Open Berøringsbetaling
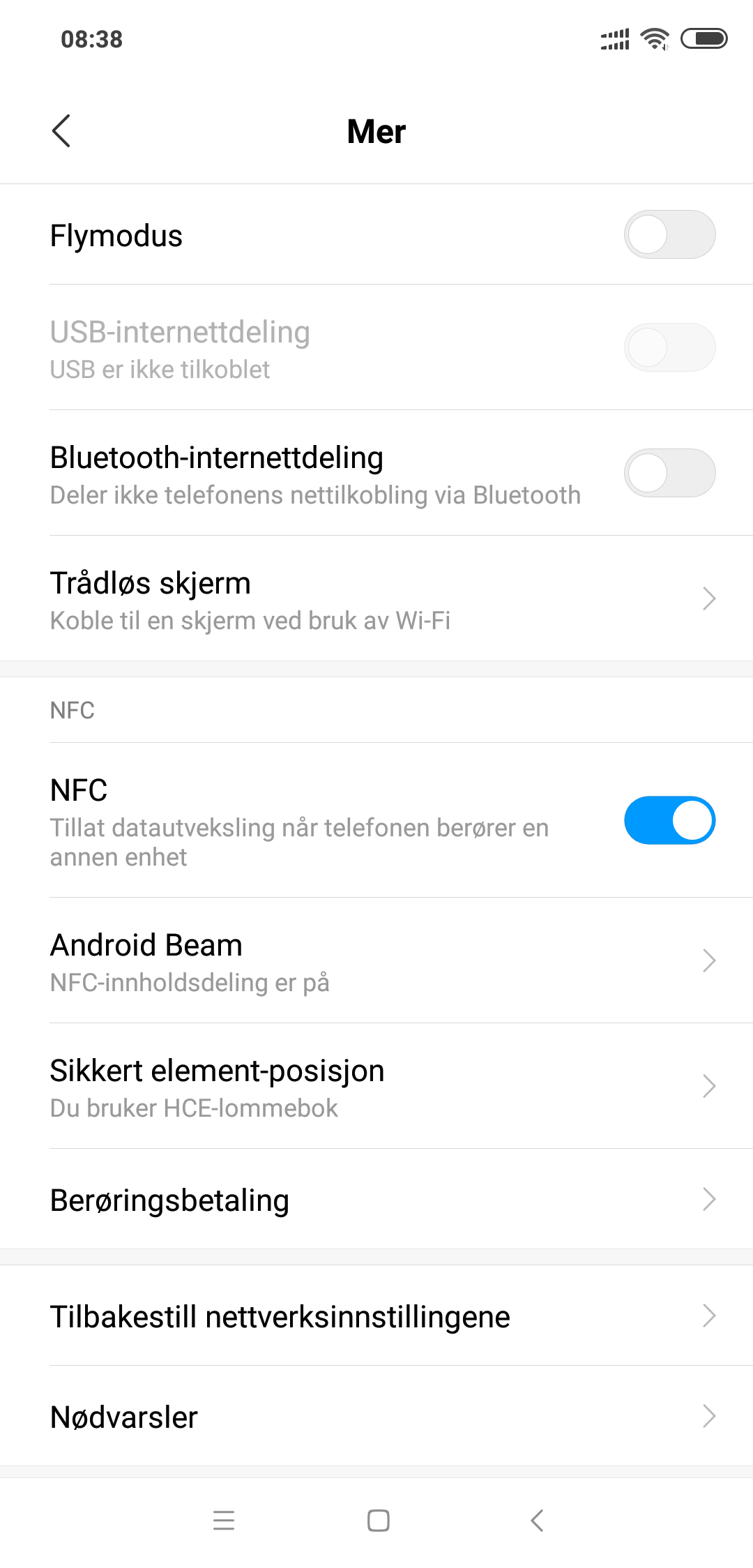Viewport: 753px width, 1568px height. (376, 1199)
